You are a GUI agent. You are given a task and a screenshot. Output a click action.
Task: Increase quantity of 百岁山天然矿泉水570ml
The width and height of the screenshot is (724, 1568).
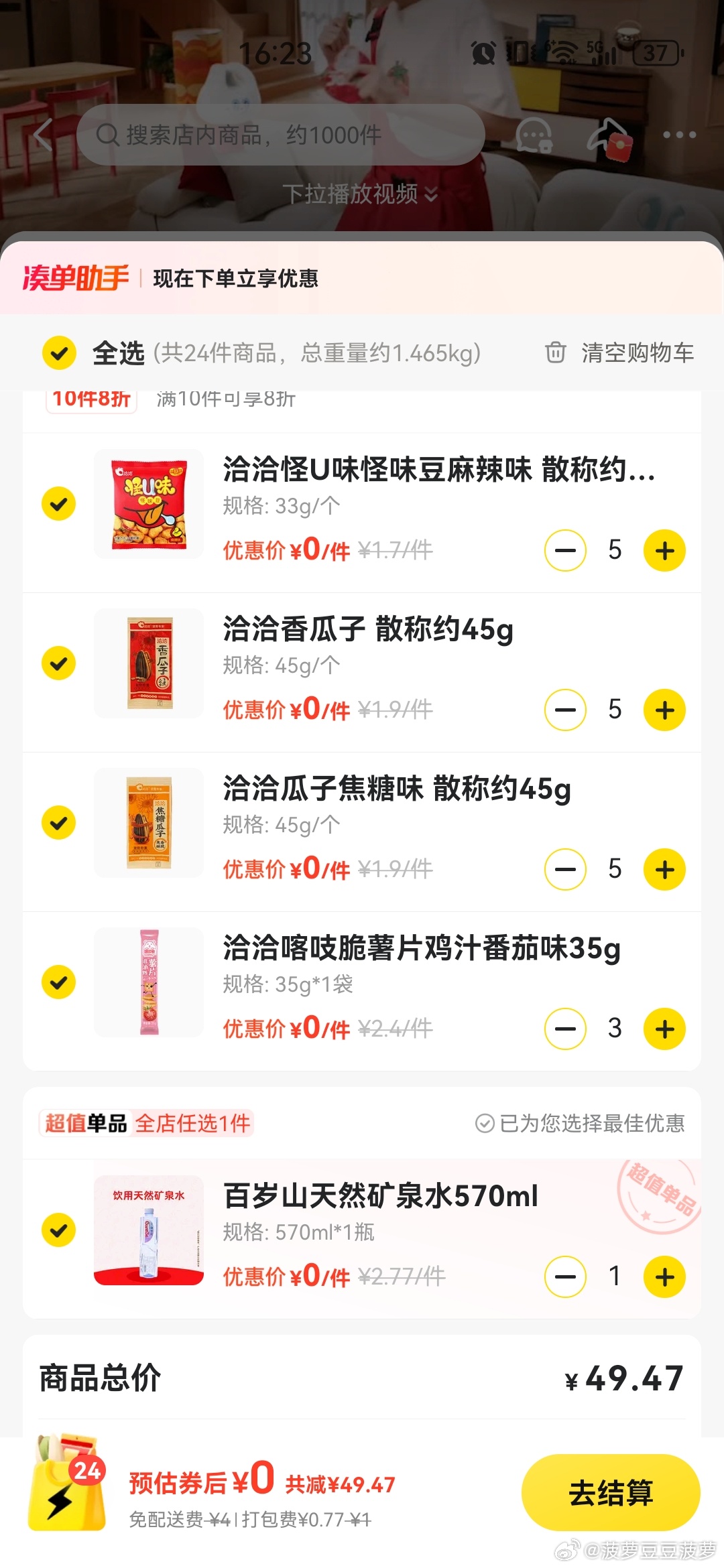tap(664, 1277)
